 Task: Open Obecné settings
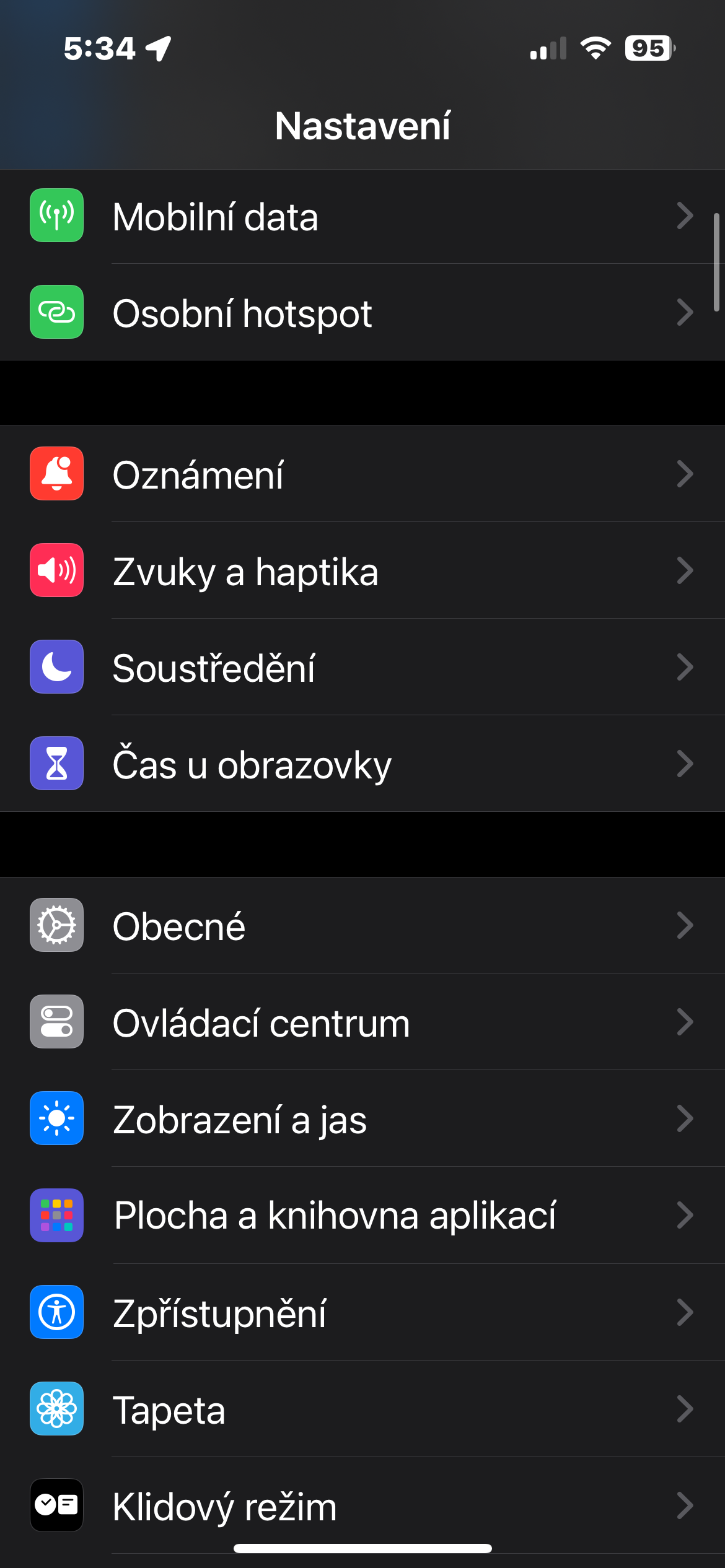(362, 926)
